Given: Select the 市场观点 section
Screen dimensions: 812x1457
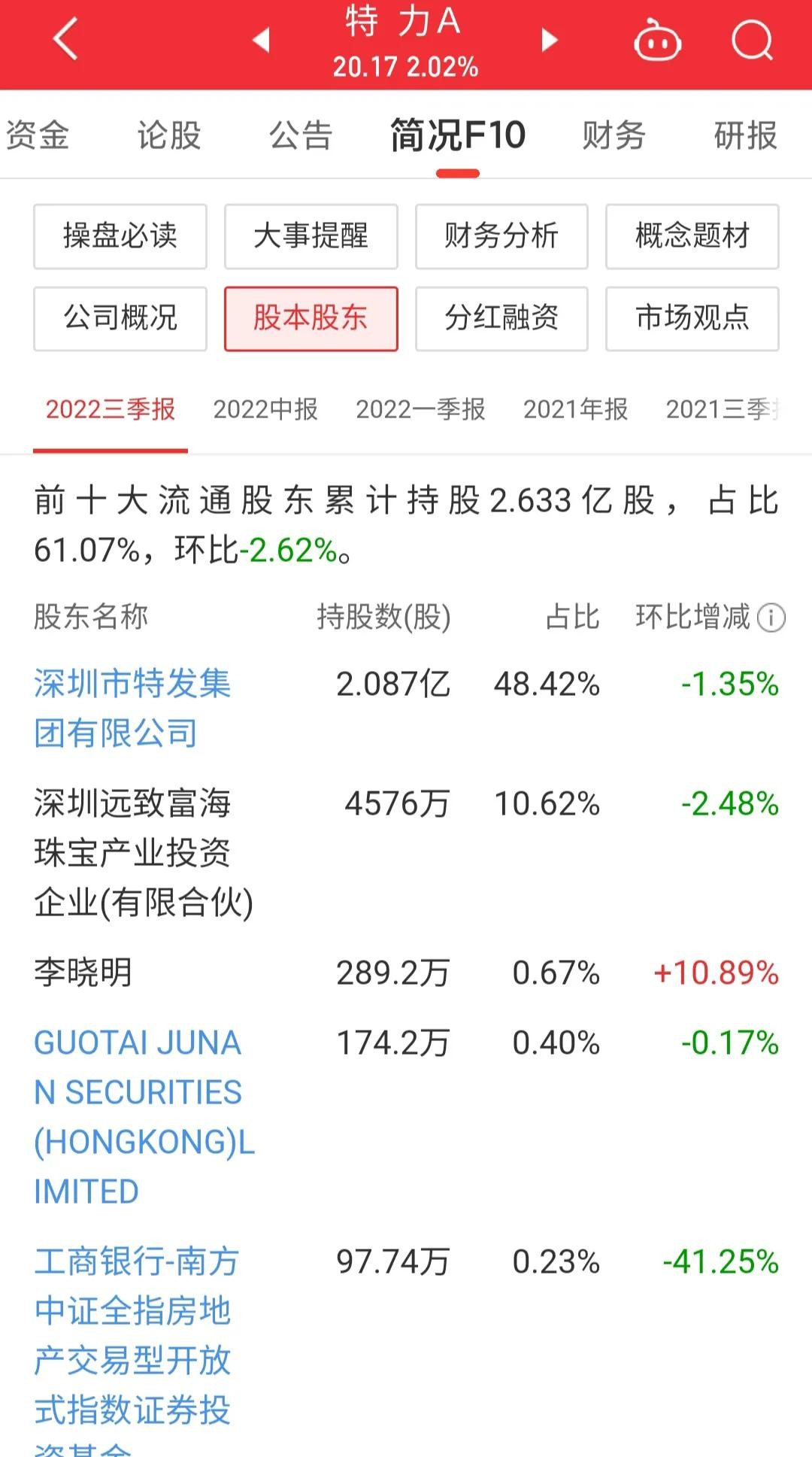Looking at the screenshot, I should pyautogui.click(x=692, y=318).
